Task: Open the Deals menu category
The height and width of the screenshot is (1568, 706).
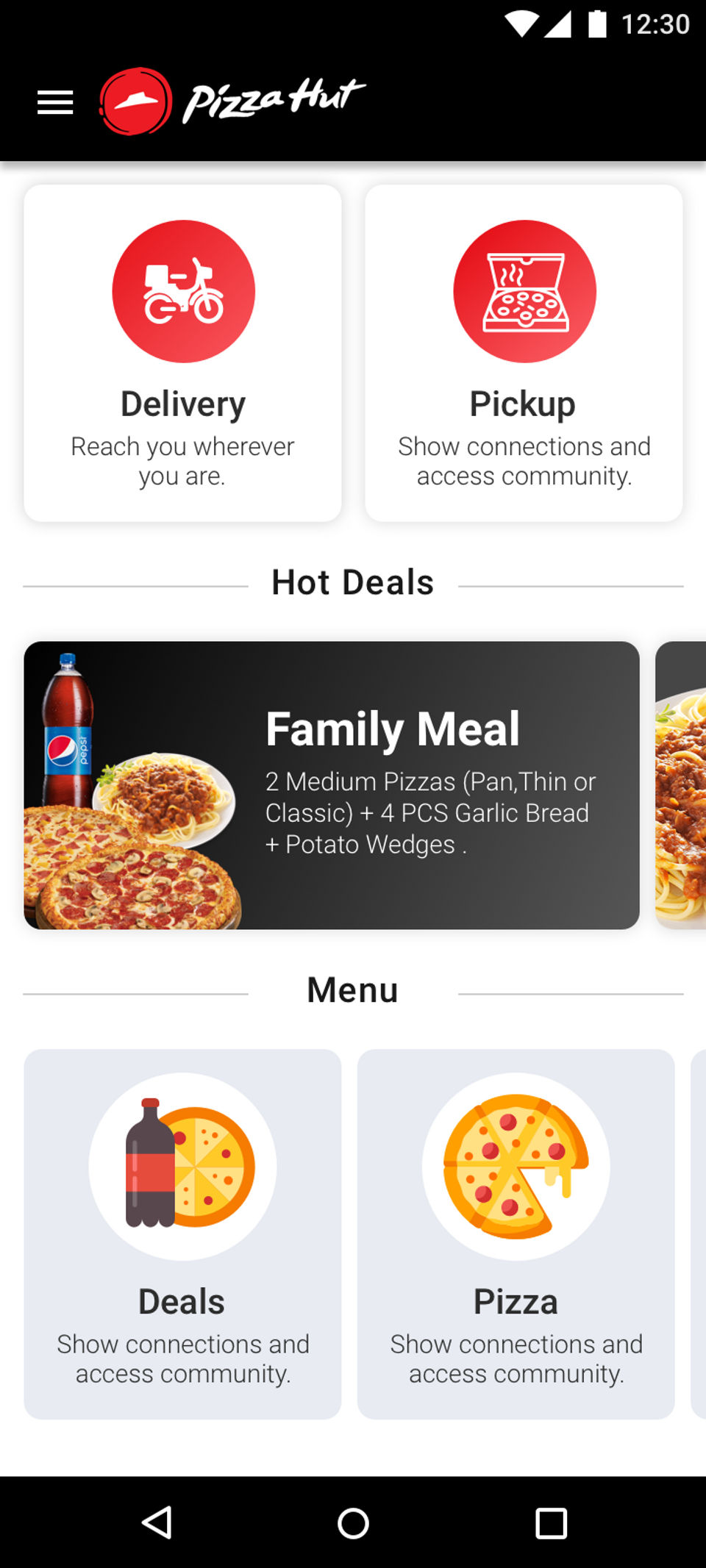Action: point(182,1234)
